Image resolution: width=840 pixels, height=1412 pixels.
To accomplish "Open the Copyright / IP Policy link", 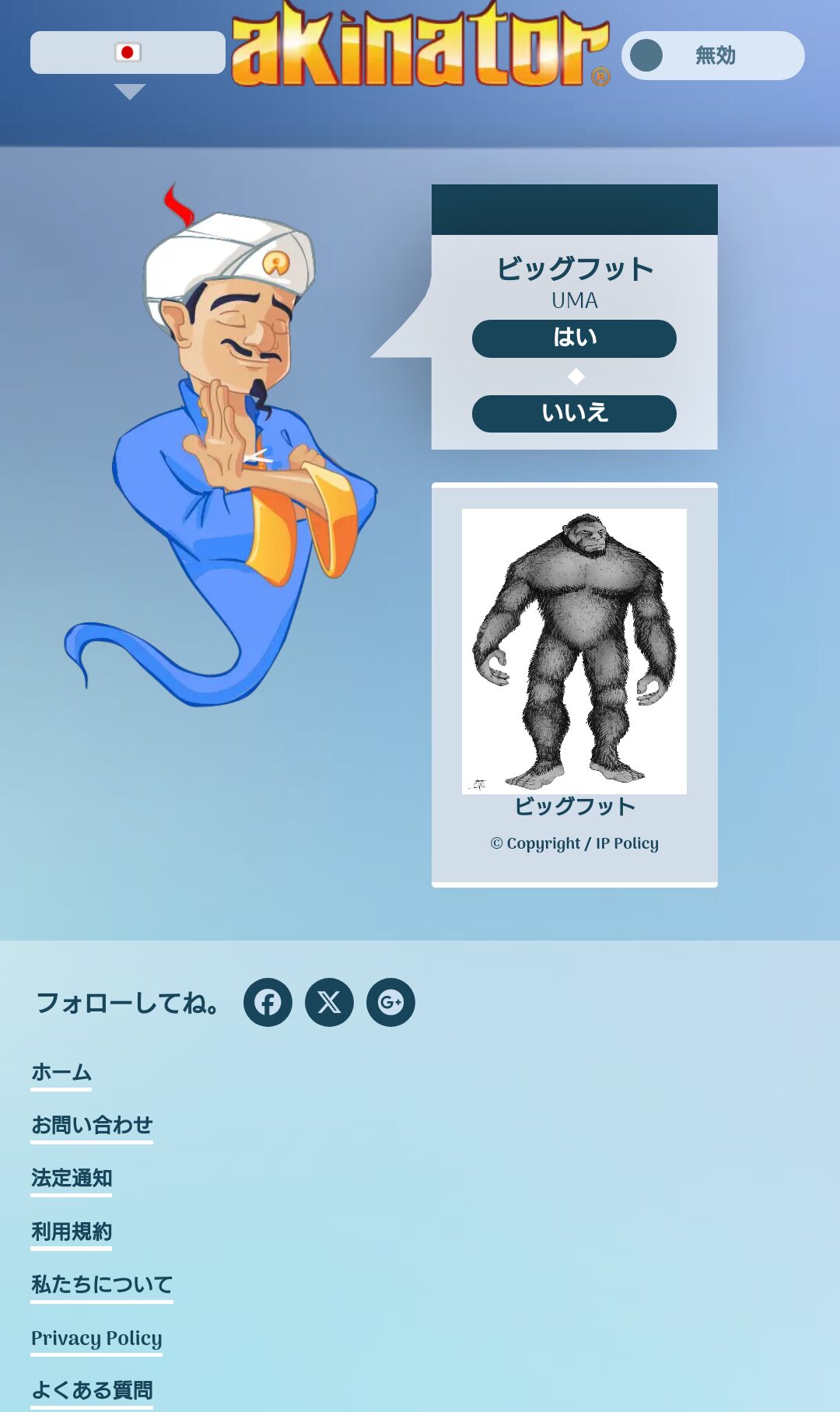I will [574, 843].
